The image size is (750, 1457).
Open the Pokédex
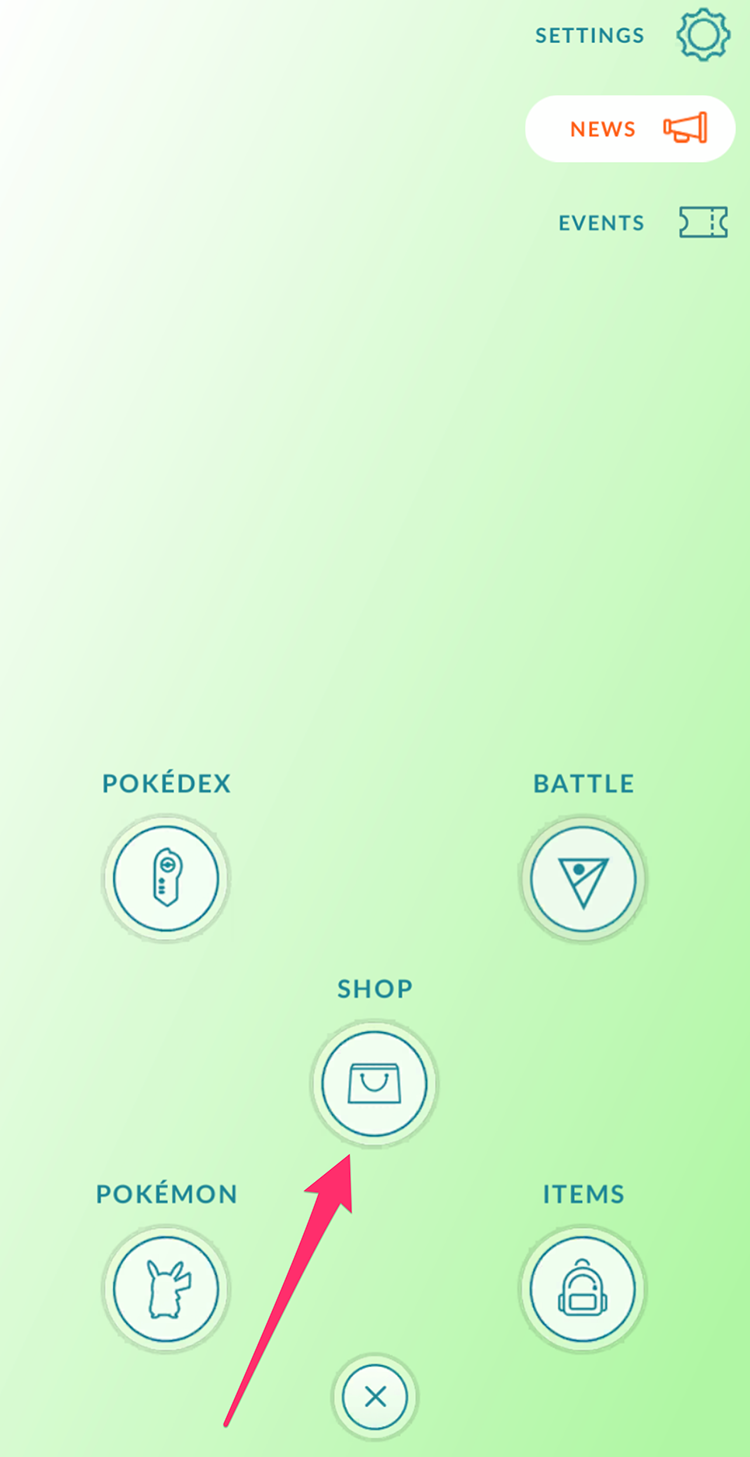(x=166, y=879)
